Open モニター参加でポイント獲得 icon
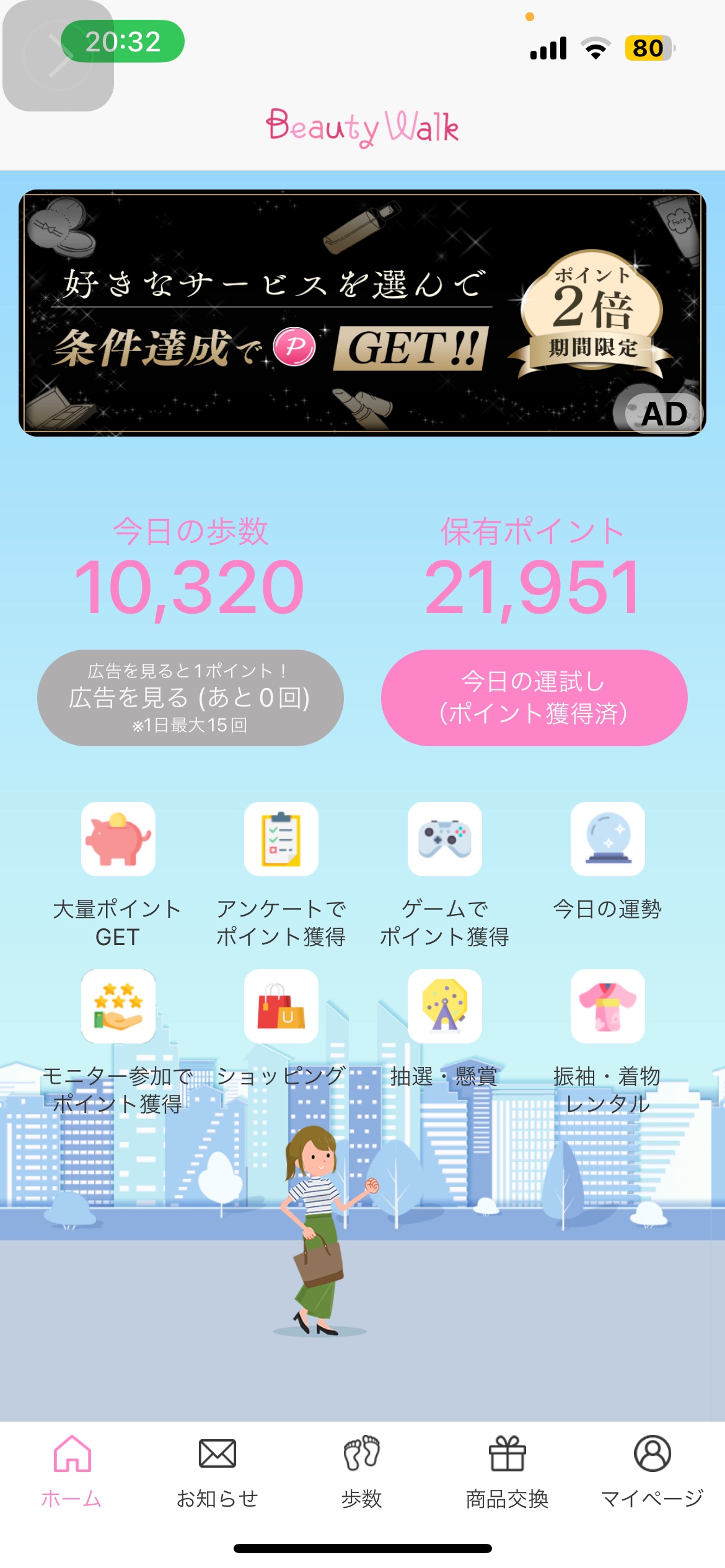 coord(118,1006)
